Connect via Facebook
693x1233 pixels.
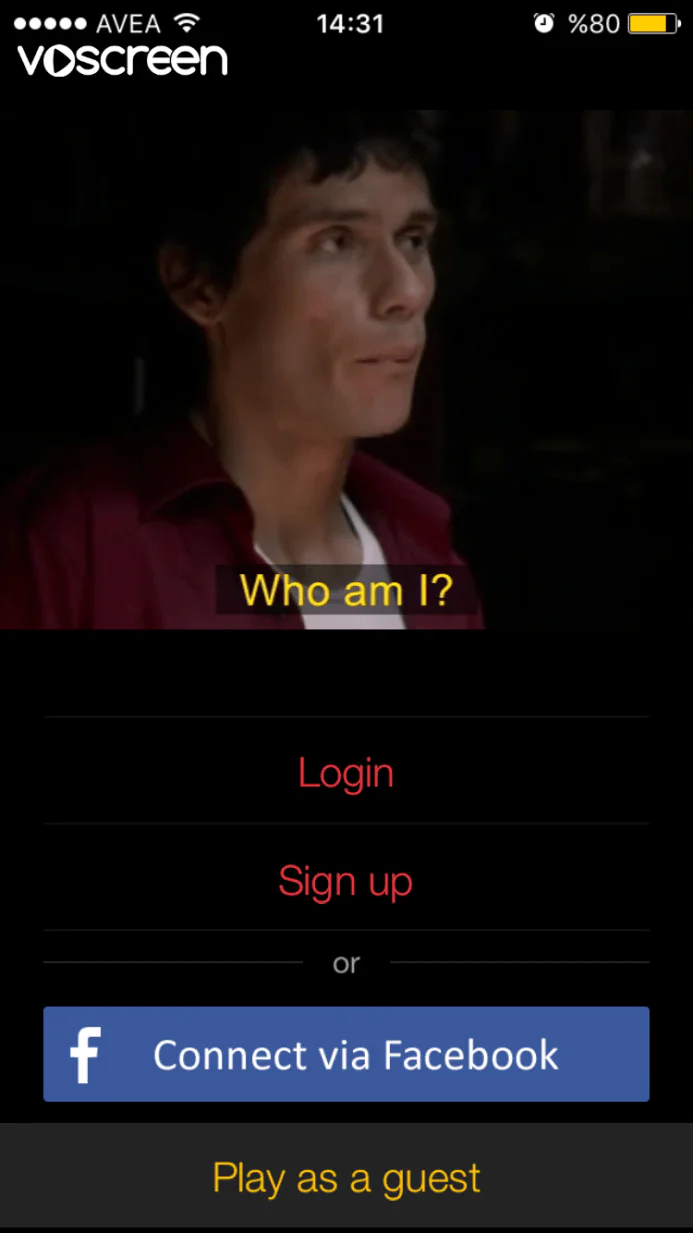click(x=346, y=1054)
